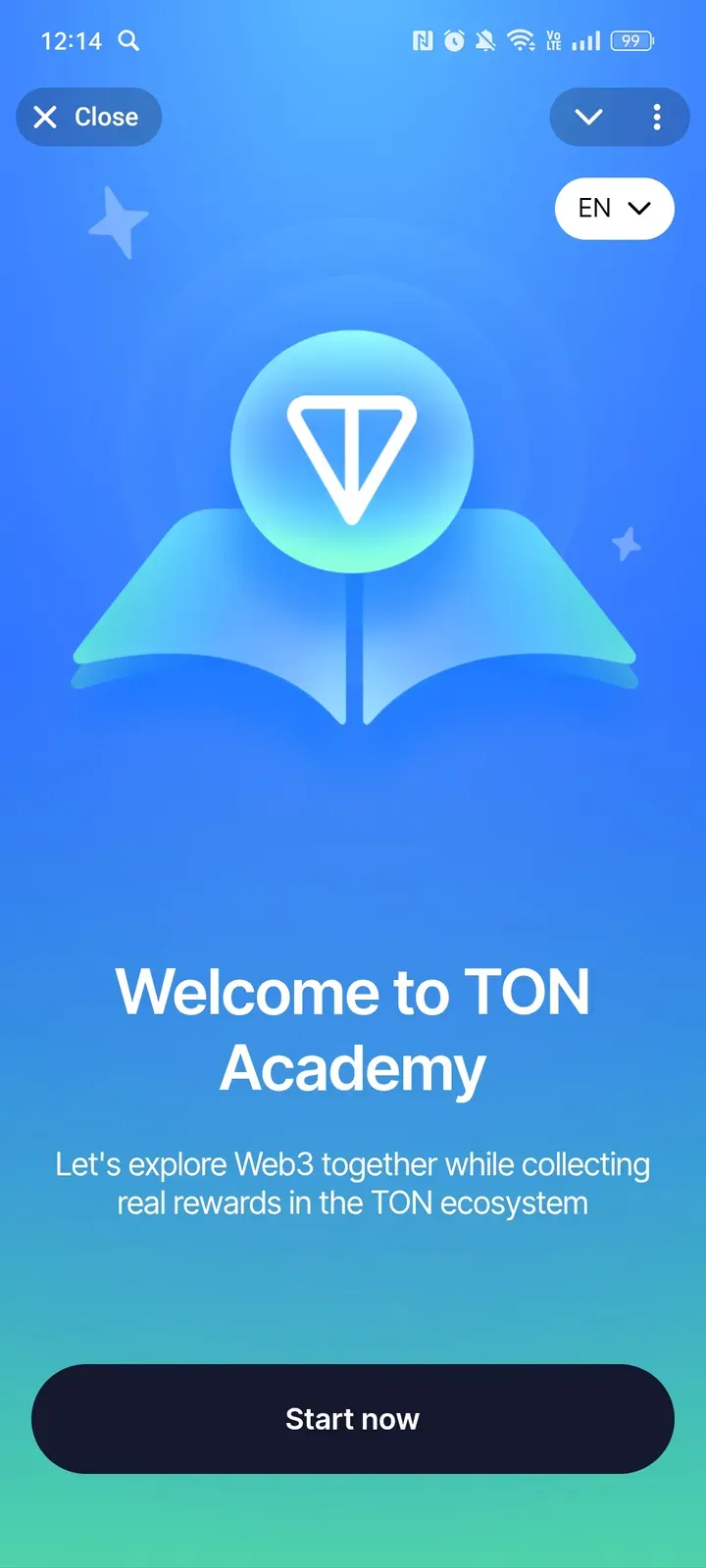Close the TON Academy mini app
706x1568 pixels.
(x=88, y=118)
